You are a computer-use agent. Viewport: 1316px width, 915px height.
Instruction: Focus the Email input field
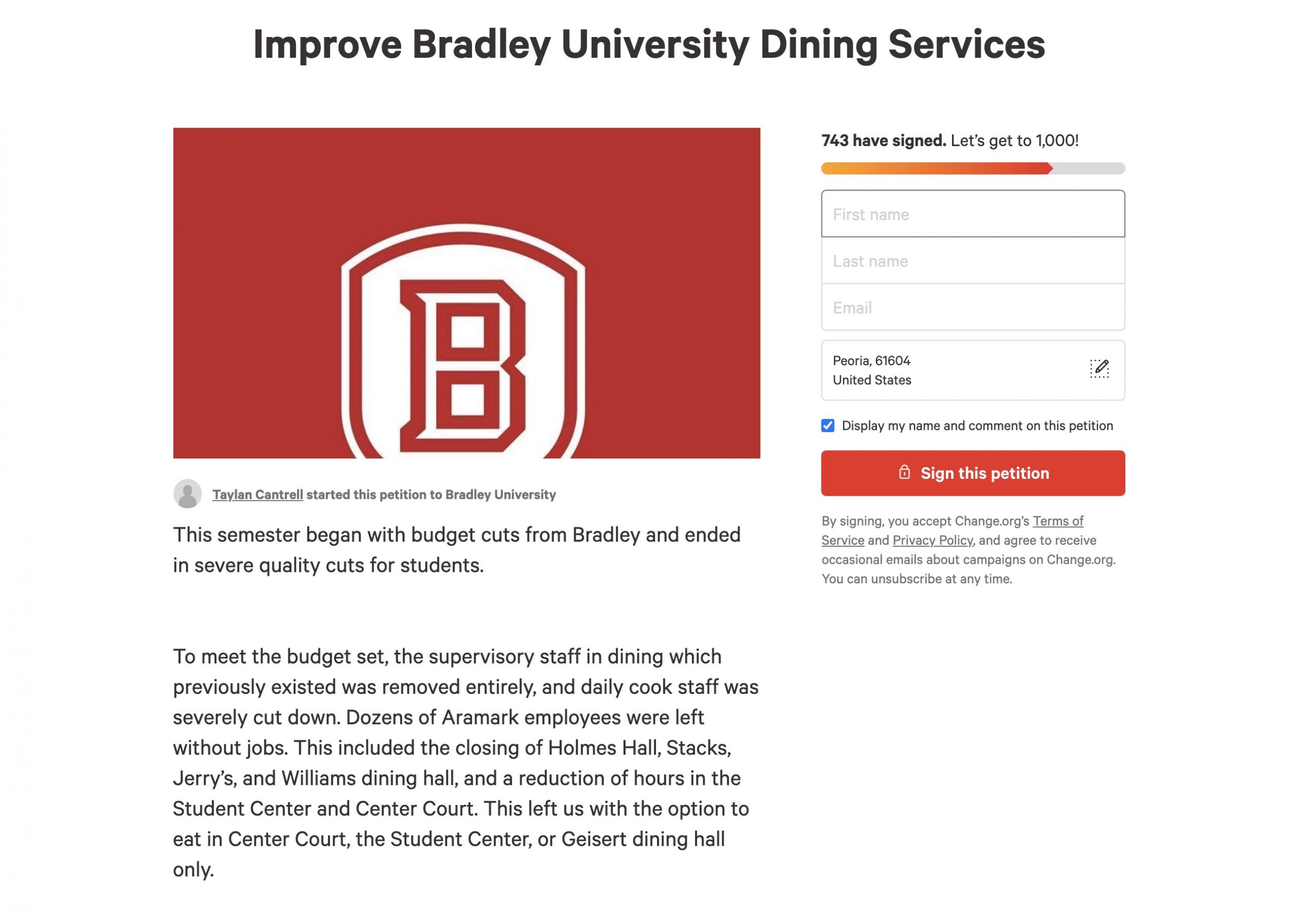point(972,307)
